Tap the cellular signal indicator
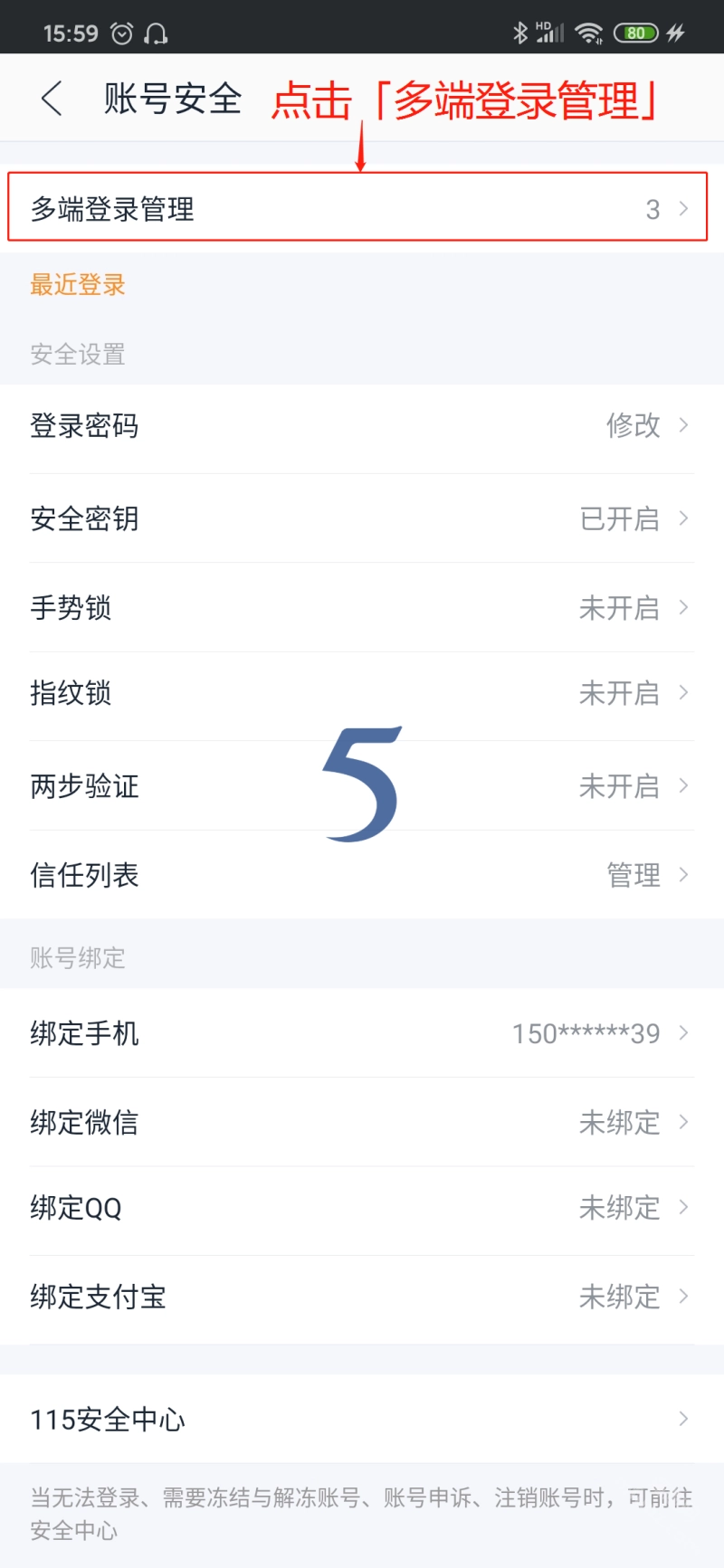The width and height of the screenshot is (724, 1568). (552, 33)
